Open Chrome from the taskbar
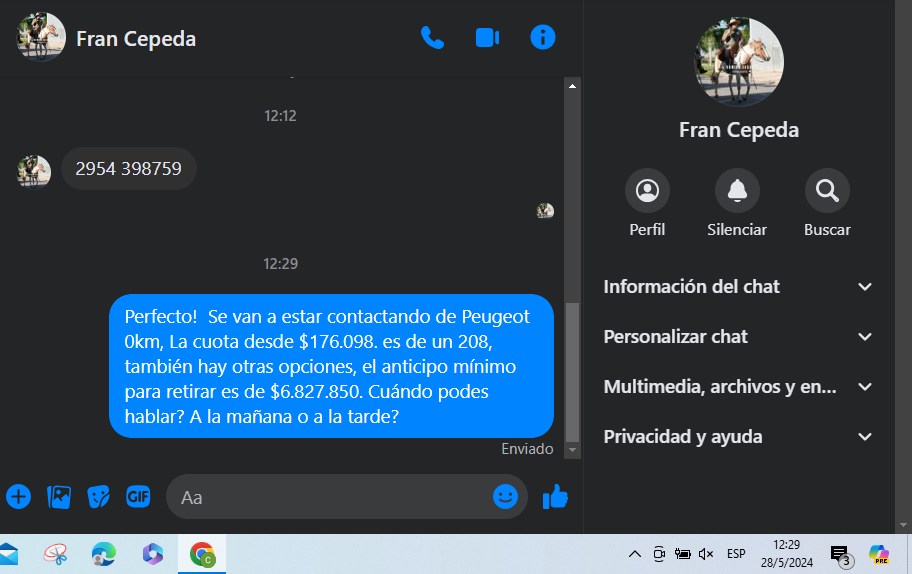Viewport: 912px width, 574px height. [203, 554]
